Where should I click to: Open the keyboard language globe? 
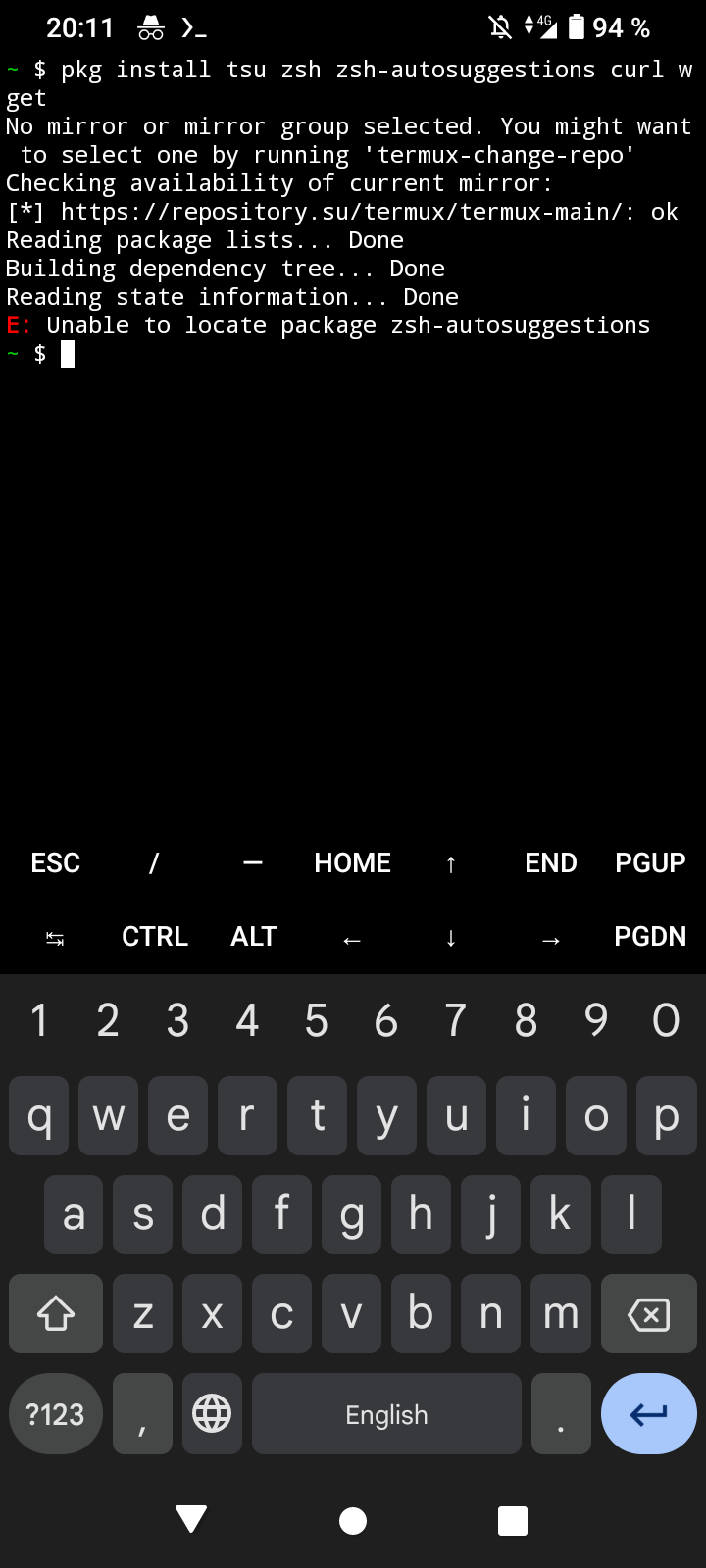(212, 1414)
